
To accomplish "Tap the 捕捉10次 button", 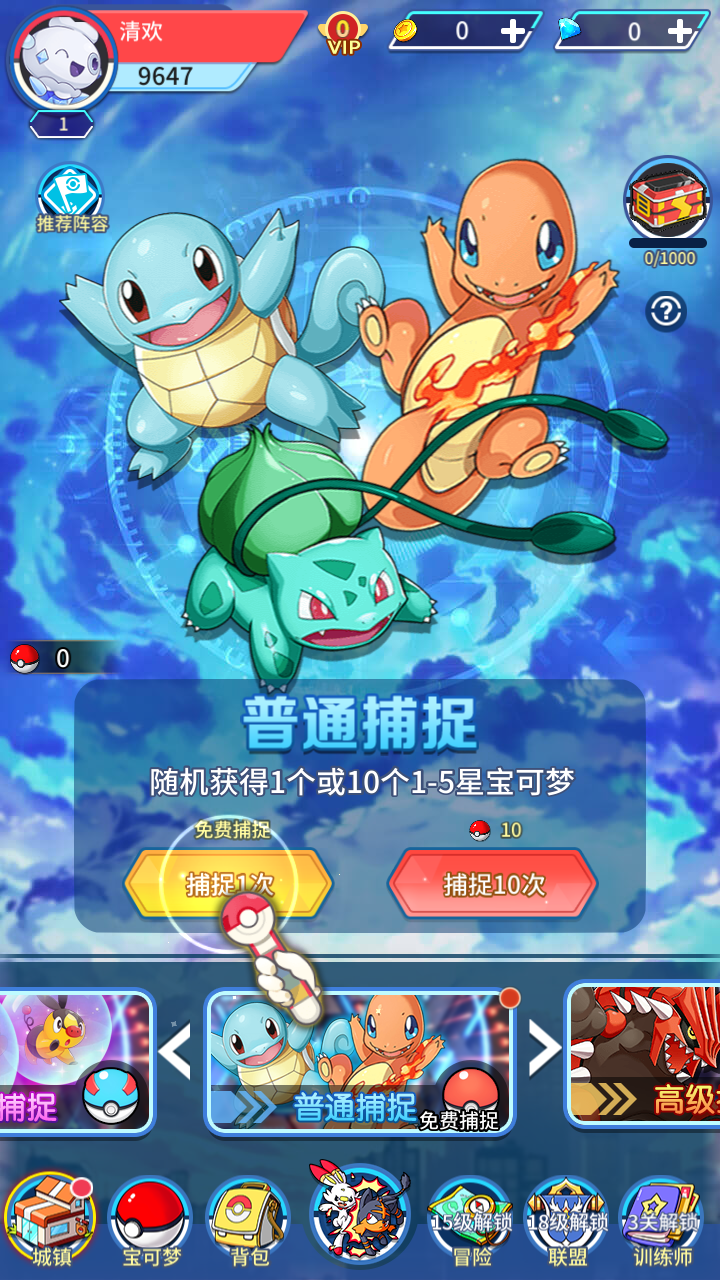I will pyautogui.click(x=493, y=883).
